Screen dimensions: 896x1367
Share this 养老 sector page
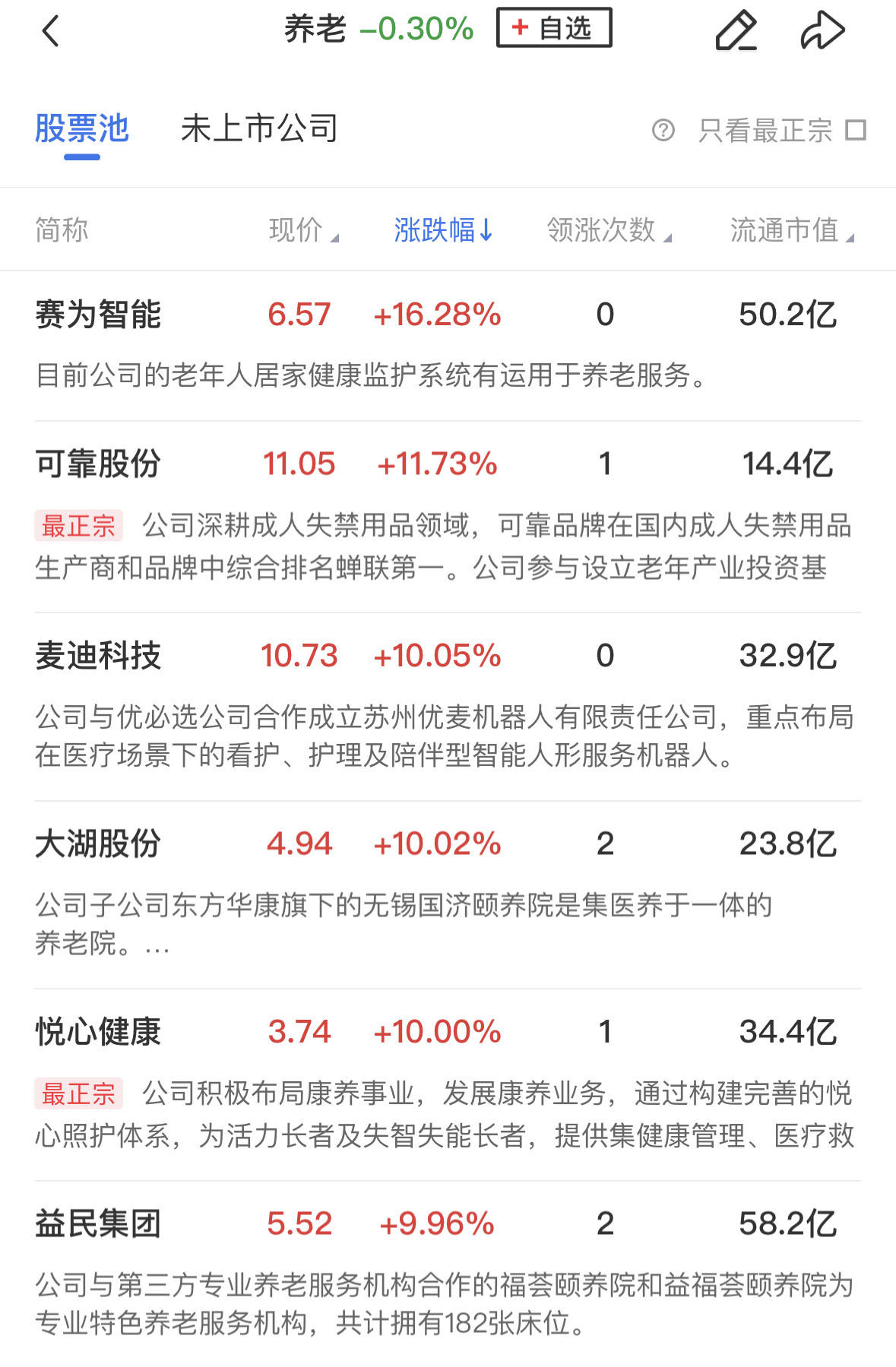[822, 31]
